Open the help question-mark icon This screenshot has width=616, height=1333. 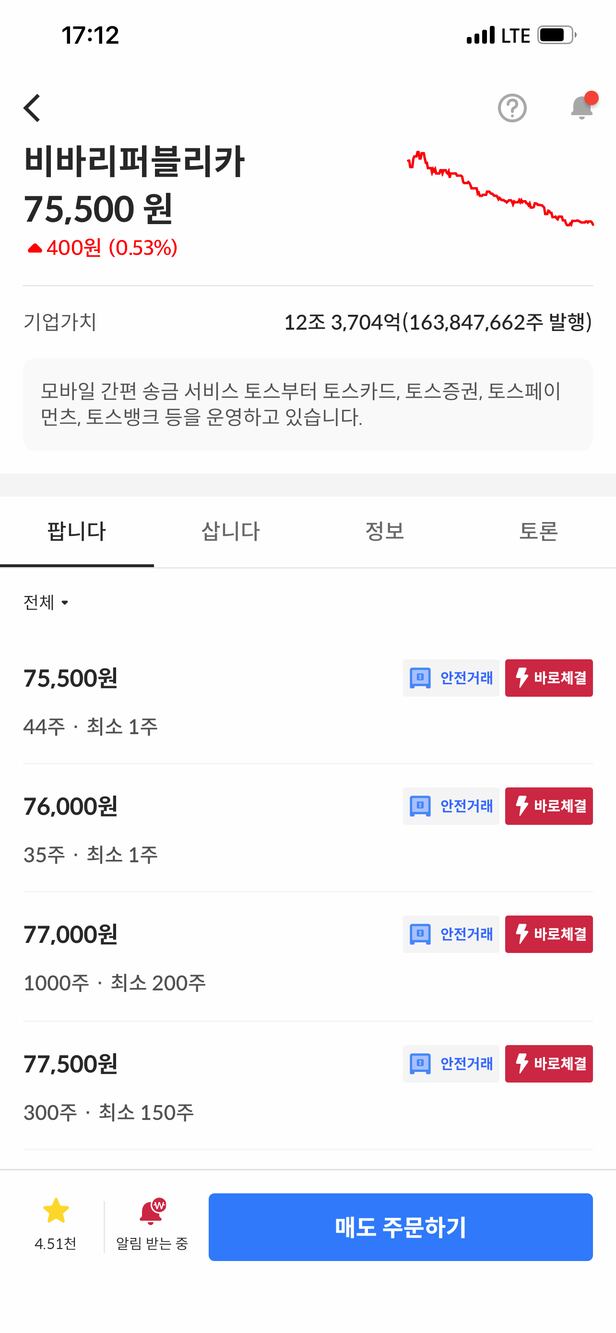click(512, 108)
